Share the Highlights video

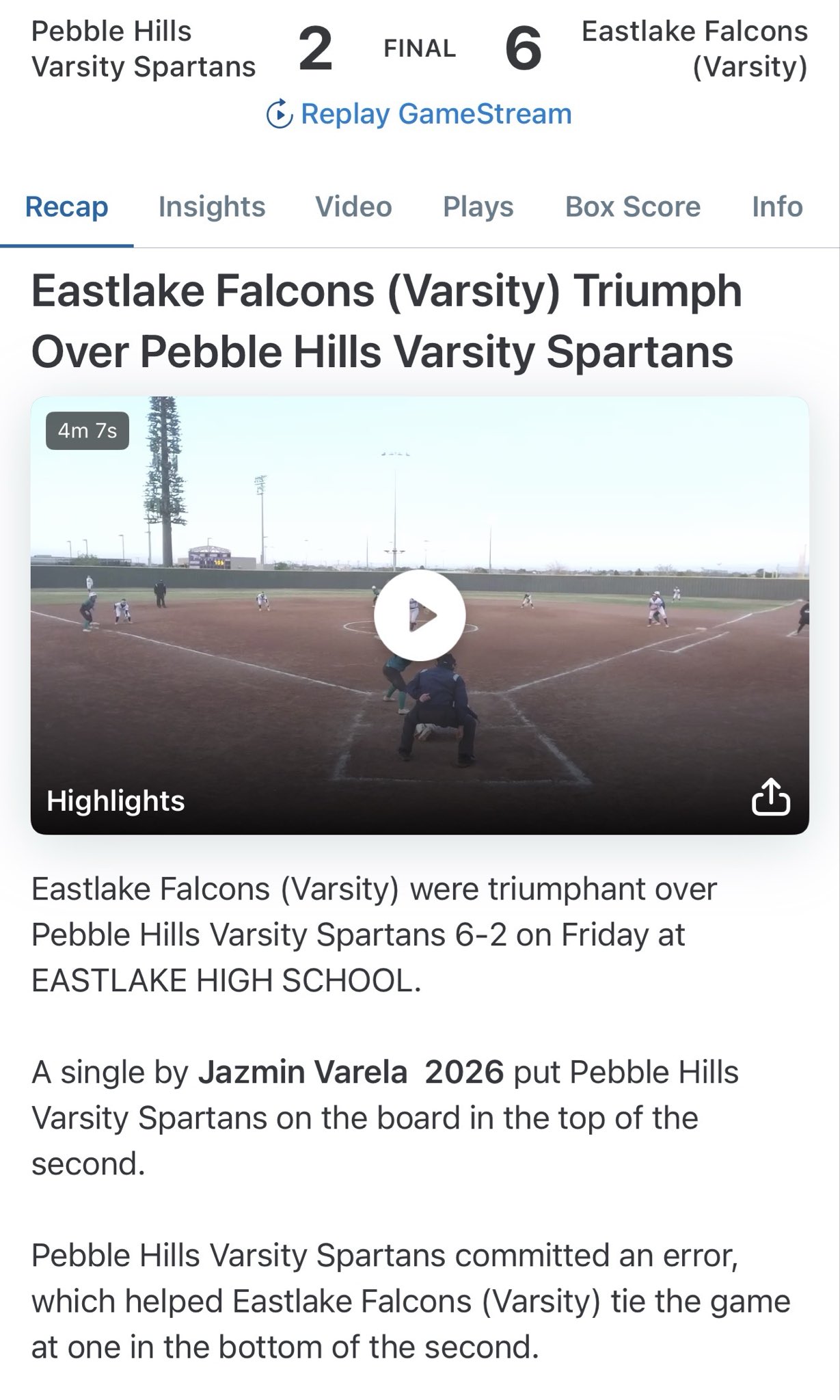click(770, 797)
